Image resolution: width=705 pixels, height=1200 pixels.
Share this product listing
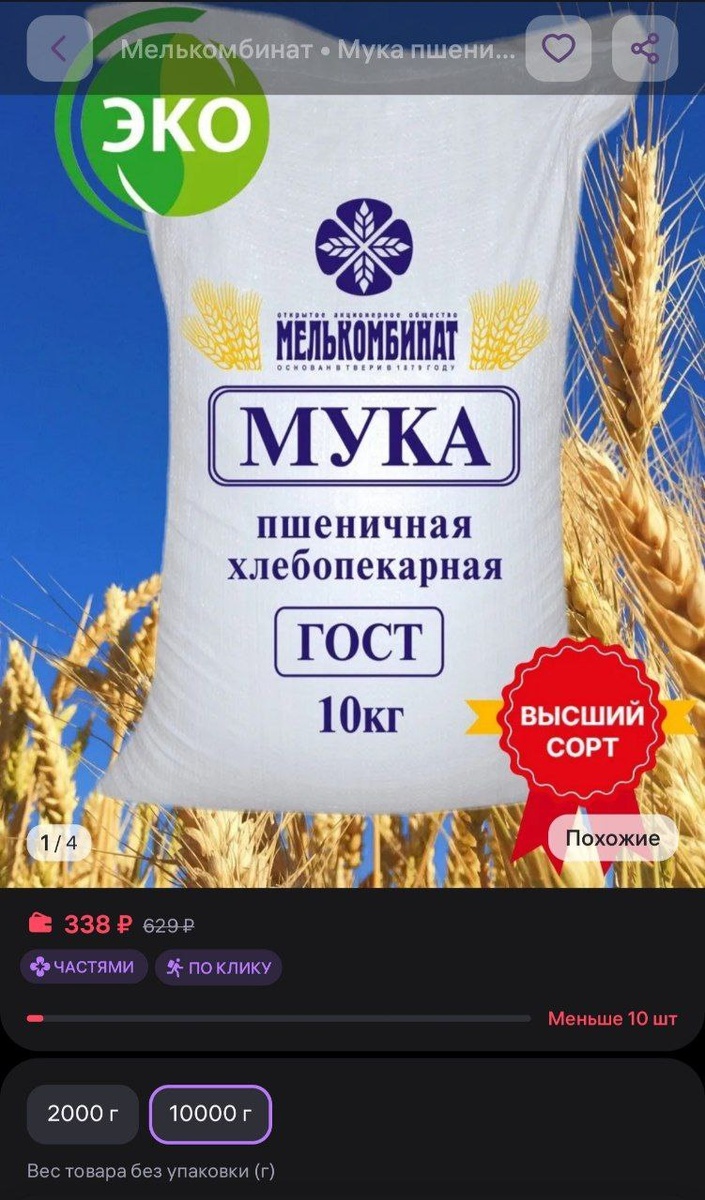click(645, 49)
